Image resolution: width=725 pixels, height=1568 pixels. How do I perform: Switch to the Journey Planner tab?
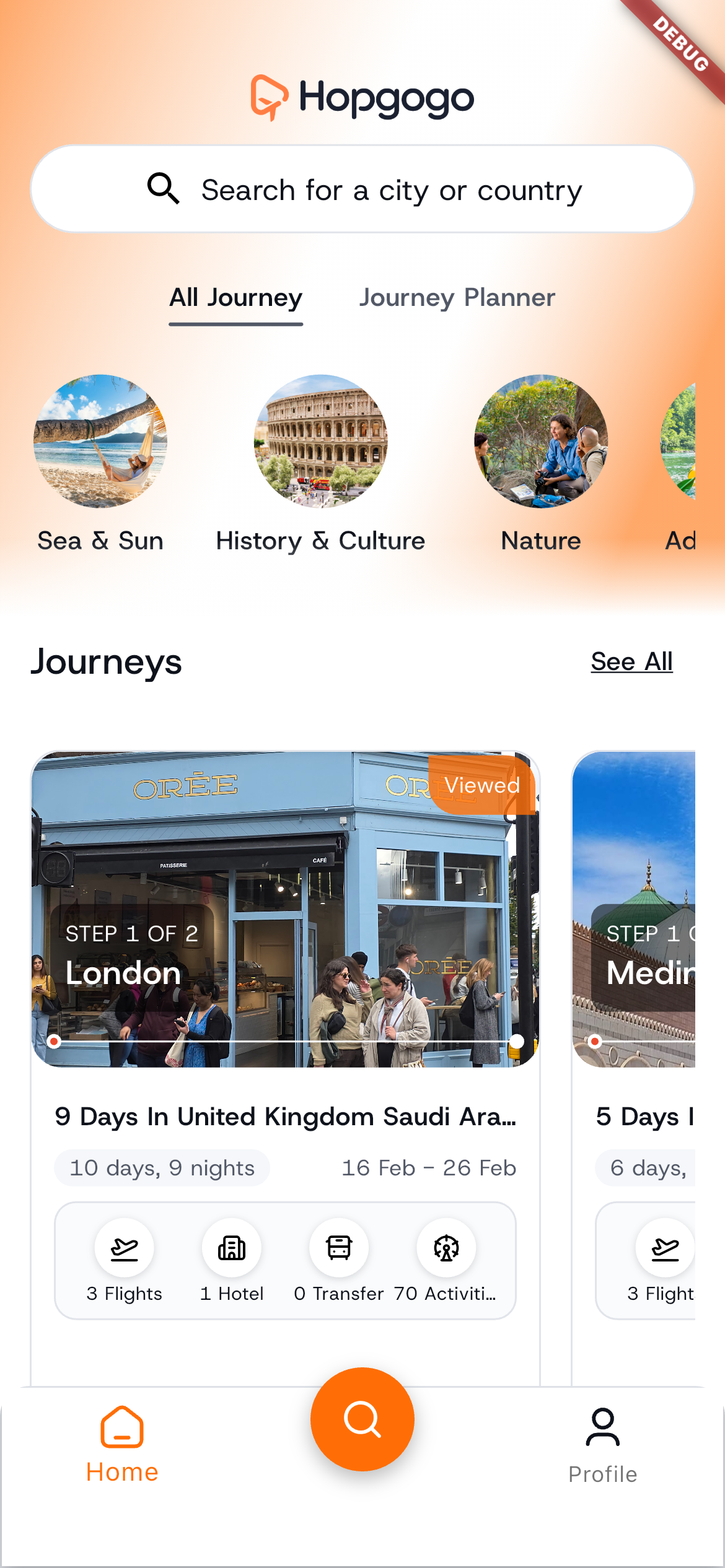457,298
